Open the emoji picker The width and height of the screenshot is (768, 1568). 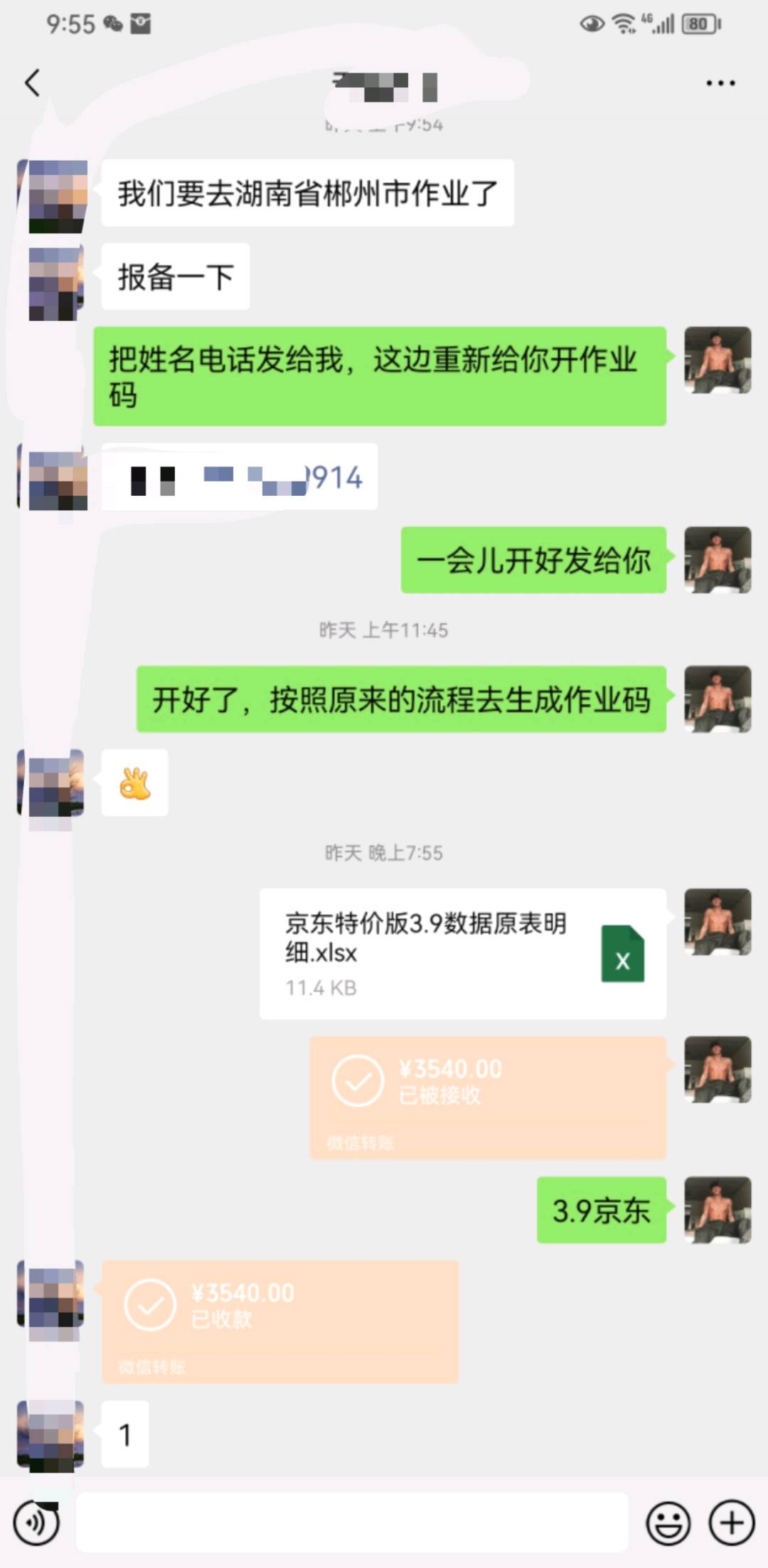coord(668,1523)
